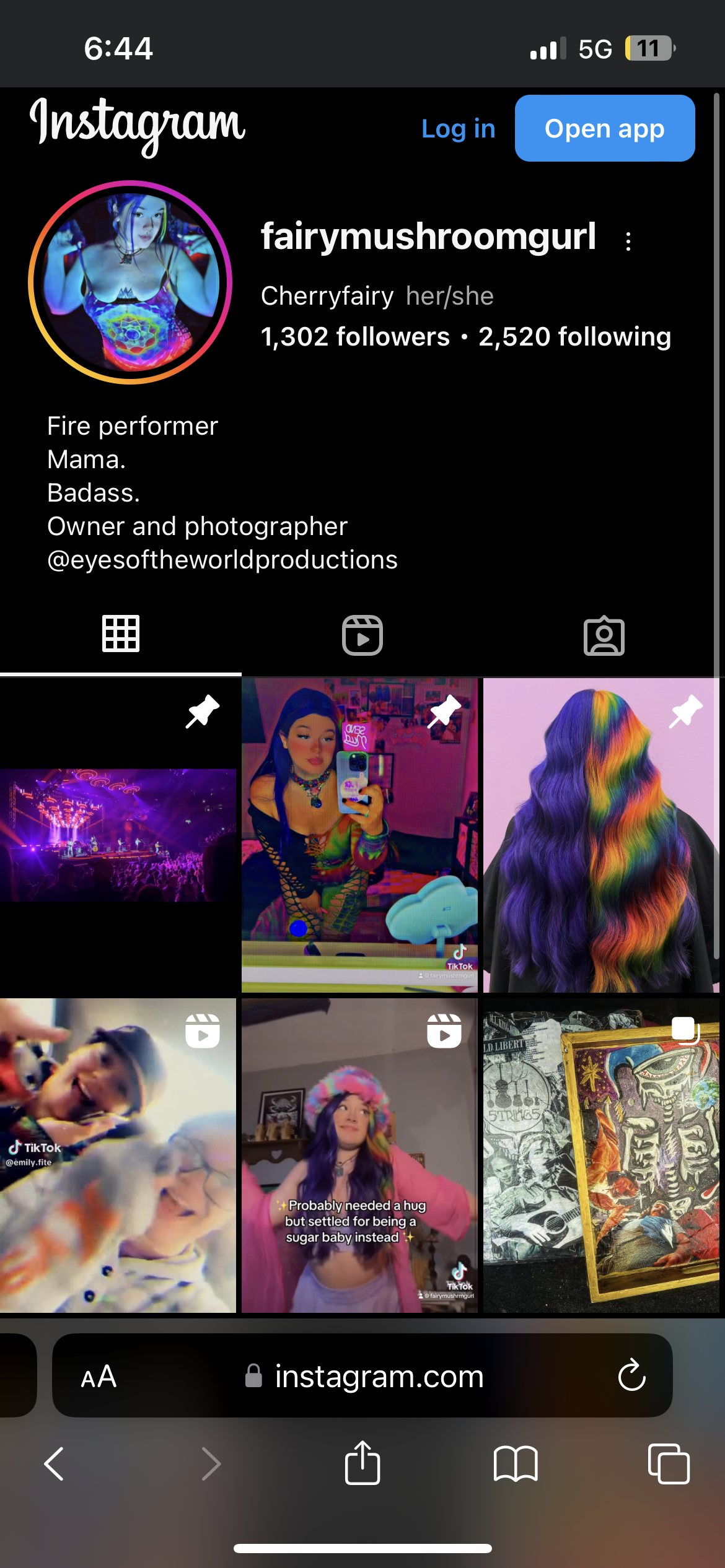725x1568 pixels.
Task: Open the skeleton artwork carousel post
Action: [601, 1155]
